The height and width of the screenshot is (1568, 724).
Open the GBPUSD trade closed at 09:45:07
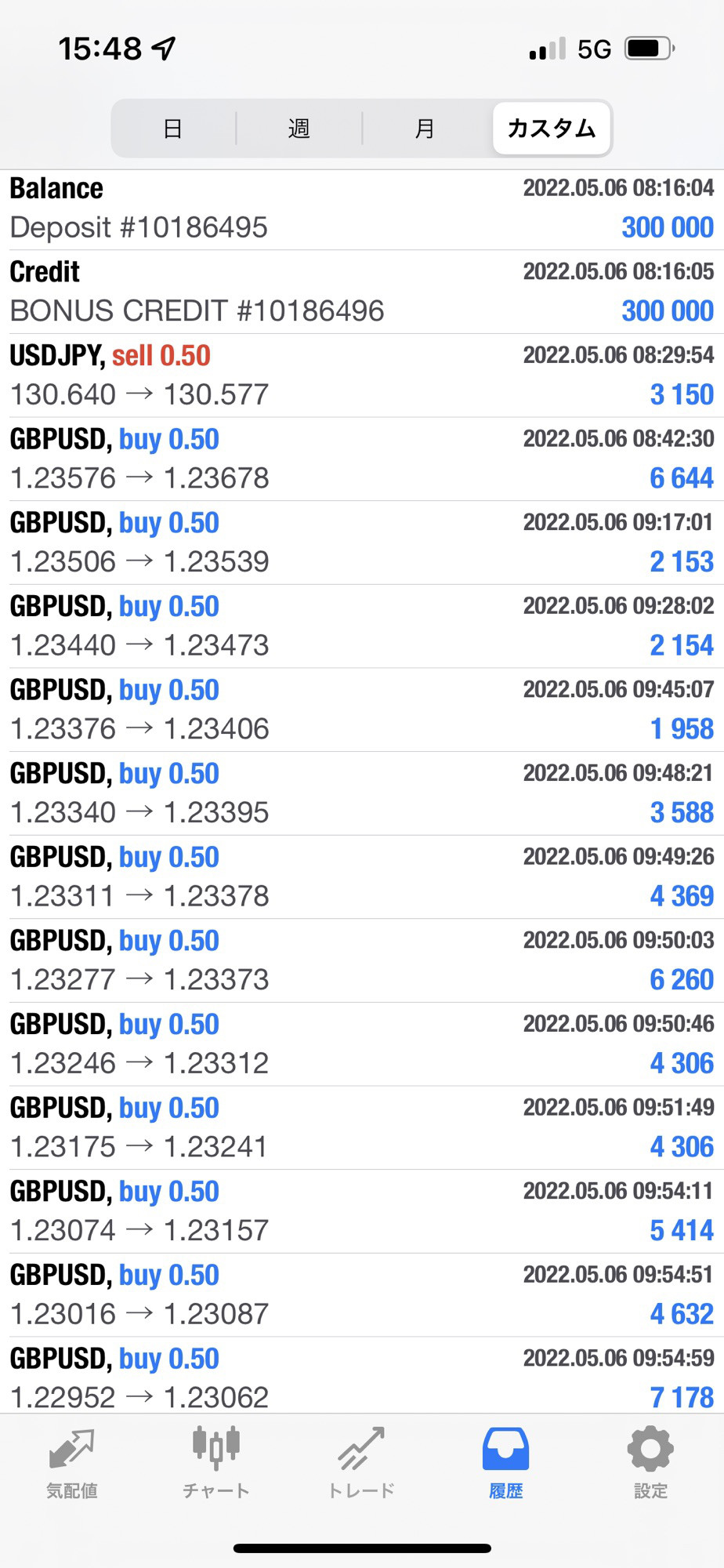pyautogui.click(x=362, y=710)
